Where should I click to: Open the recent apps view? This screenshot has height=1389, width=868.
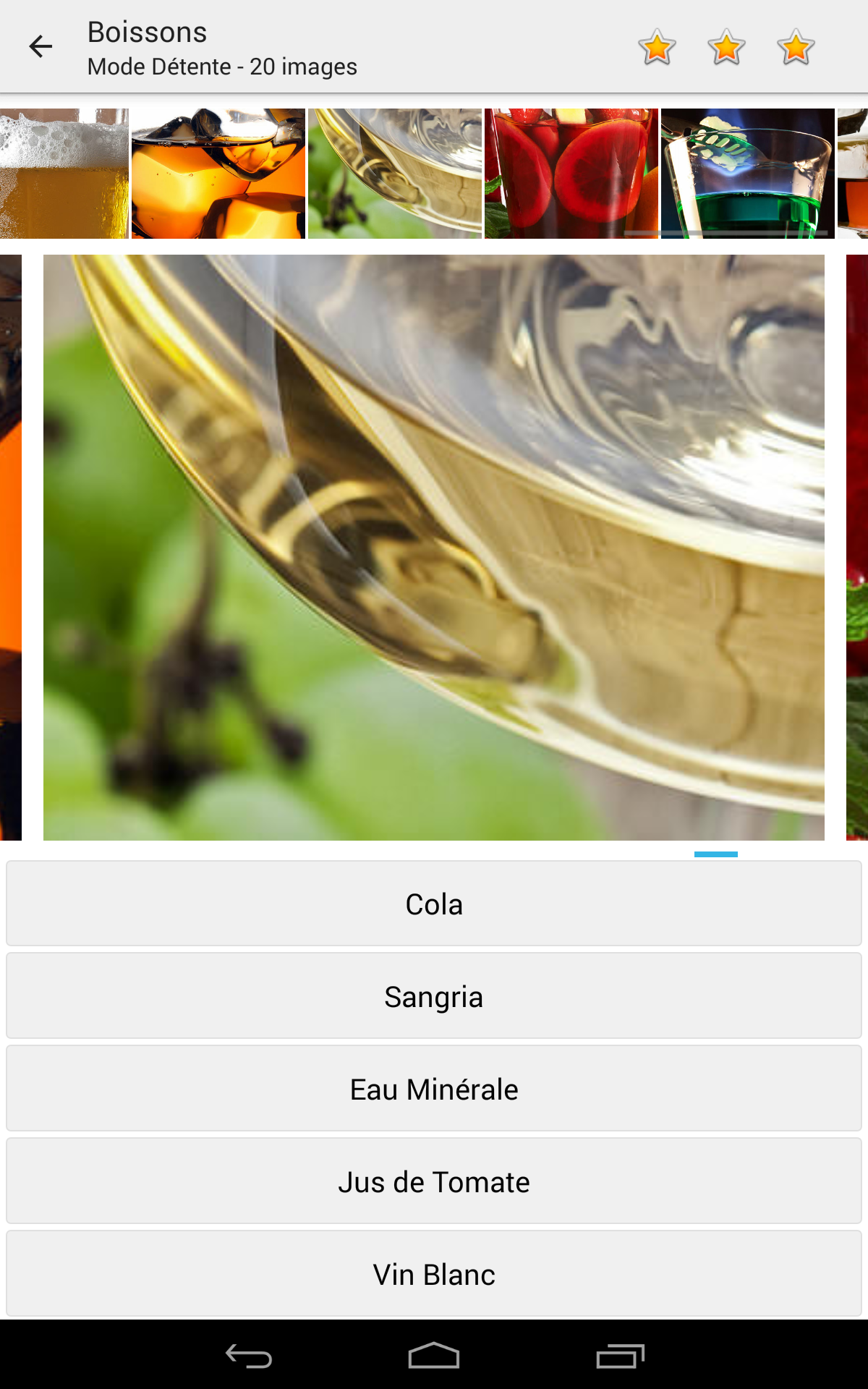pos(620,1356)
